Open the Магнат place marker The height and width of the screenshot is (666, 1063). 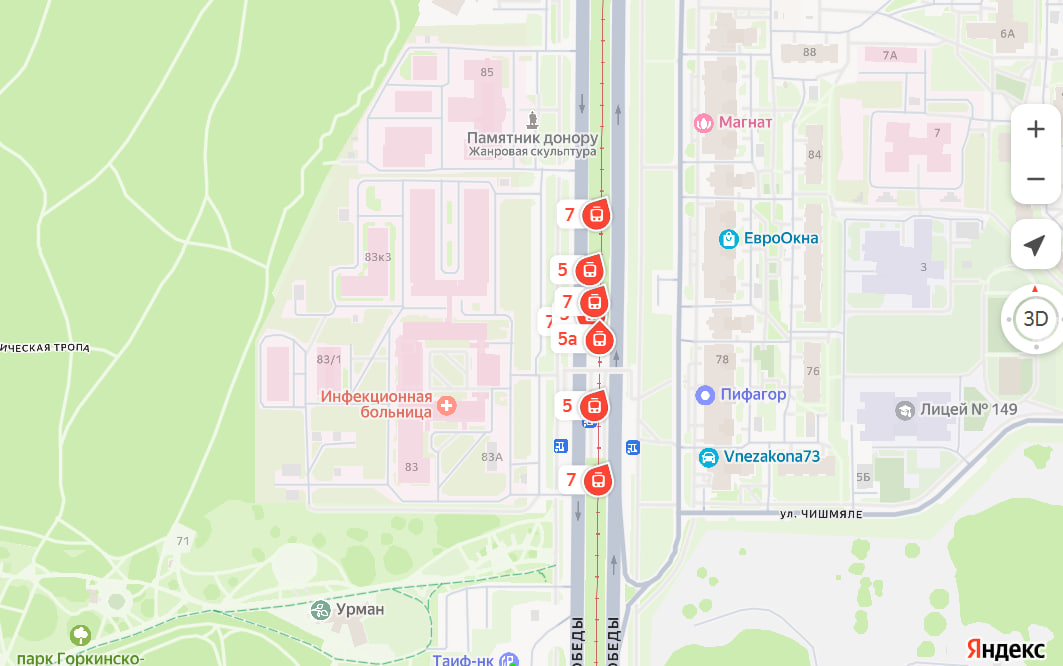[704, 122]
